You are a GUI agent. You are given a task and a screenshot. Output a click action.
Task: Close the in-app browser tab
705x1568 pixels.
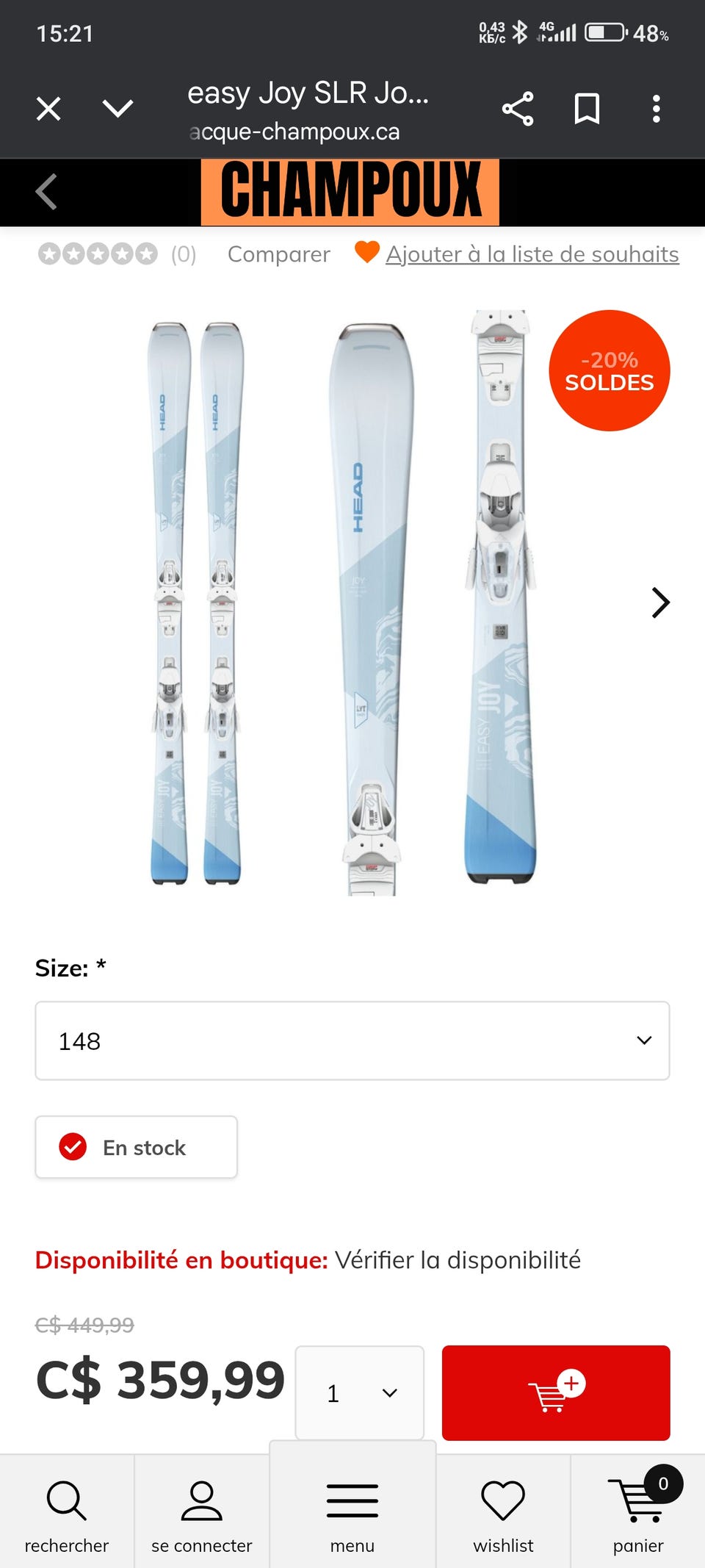pyautogui.click(x=48, y=109)
